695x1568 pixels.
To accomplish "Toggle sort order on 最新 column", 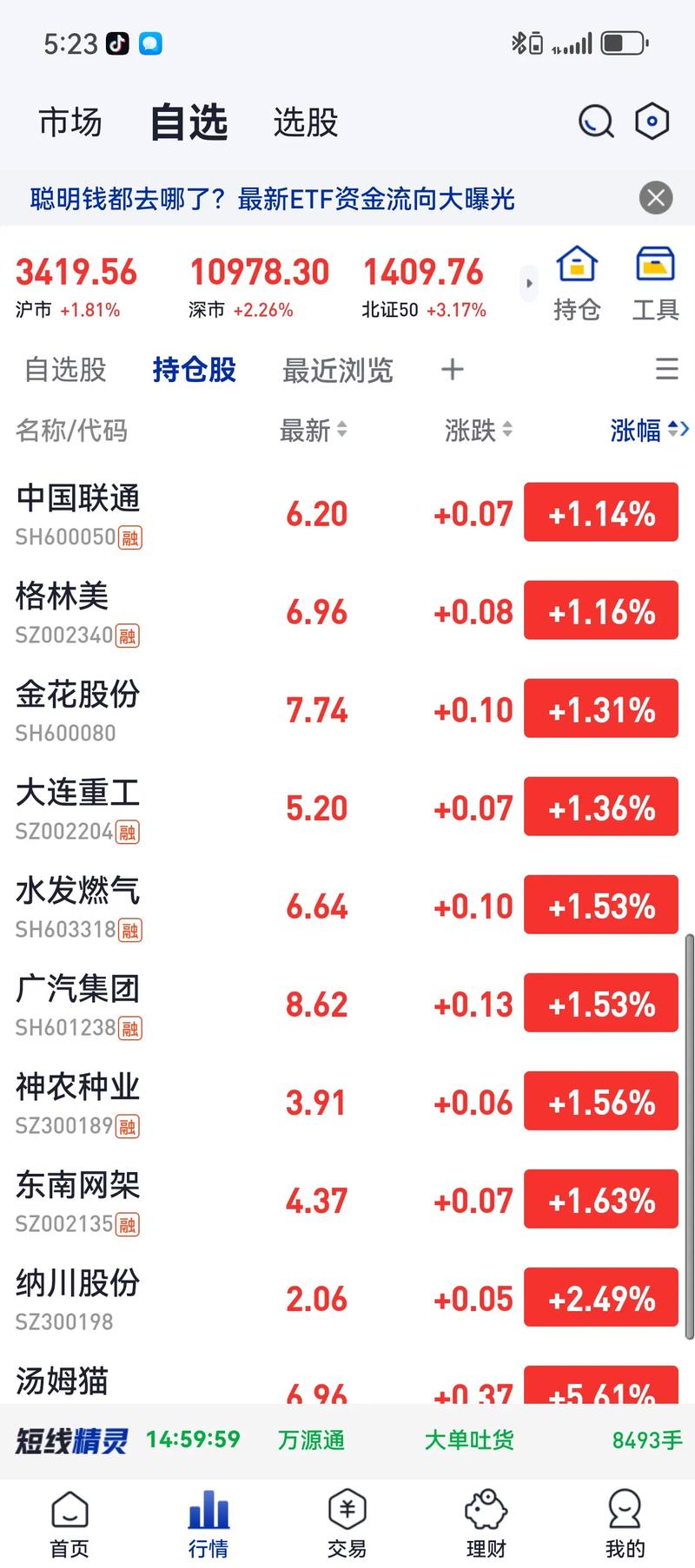I will [314, 432].
